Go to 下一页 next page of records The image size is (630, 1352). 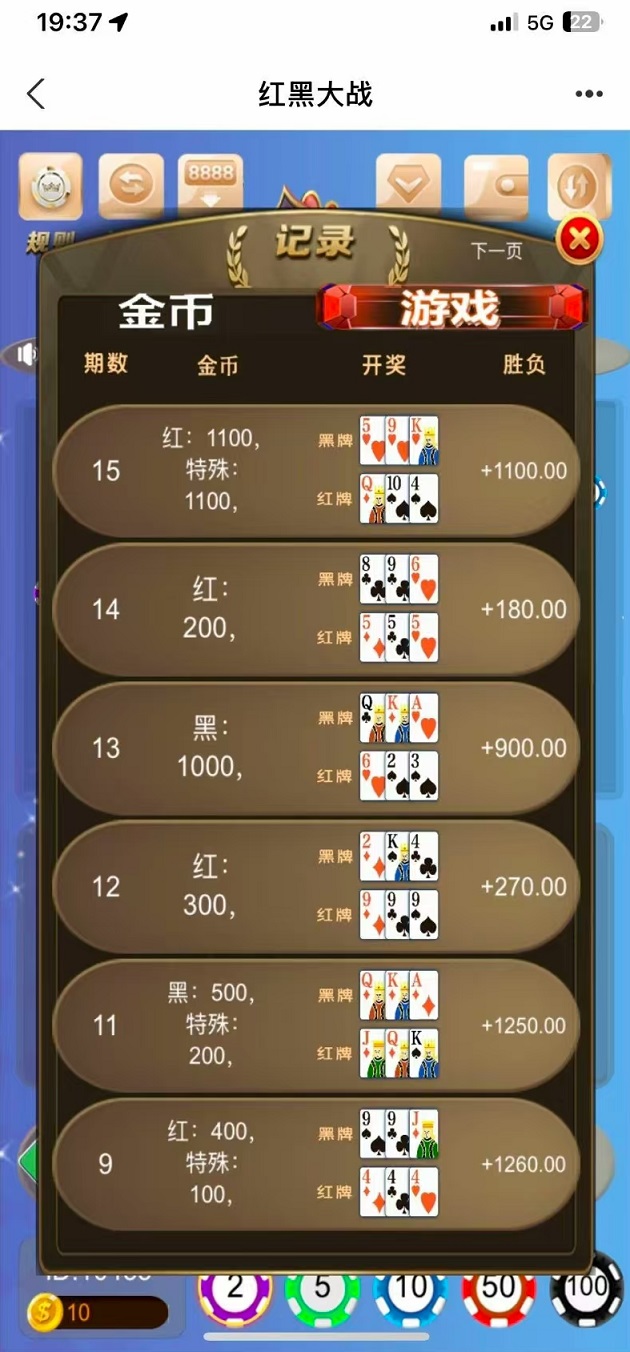coord(497,251)
